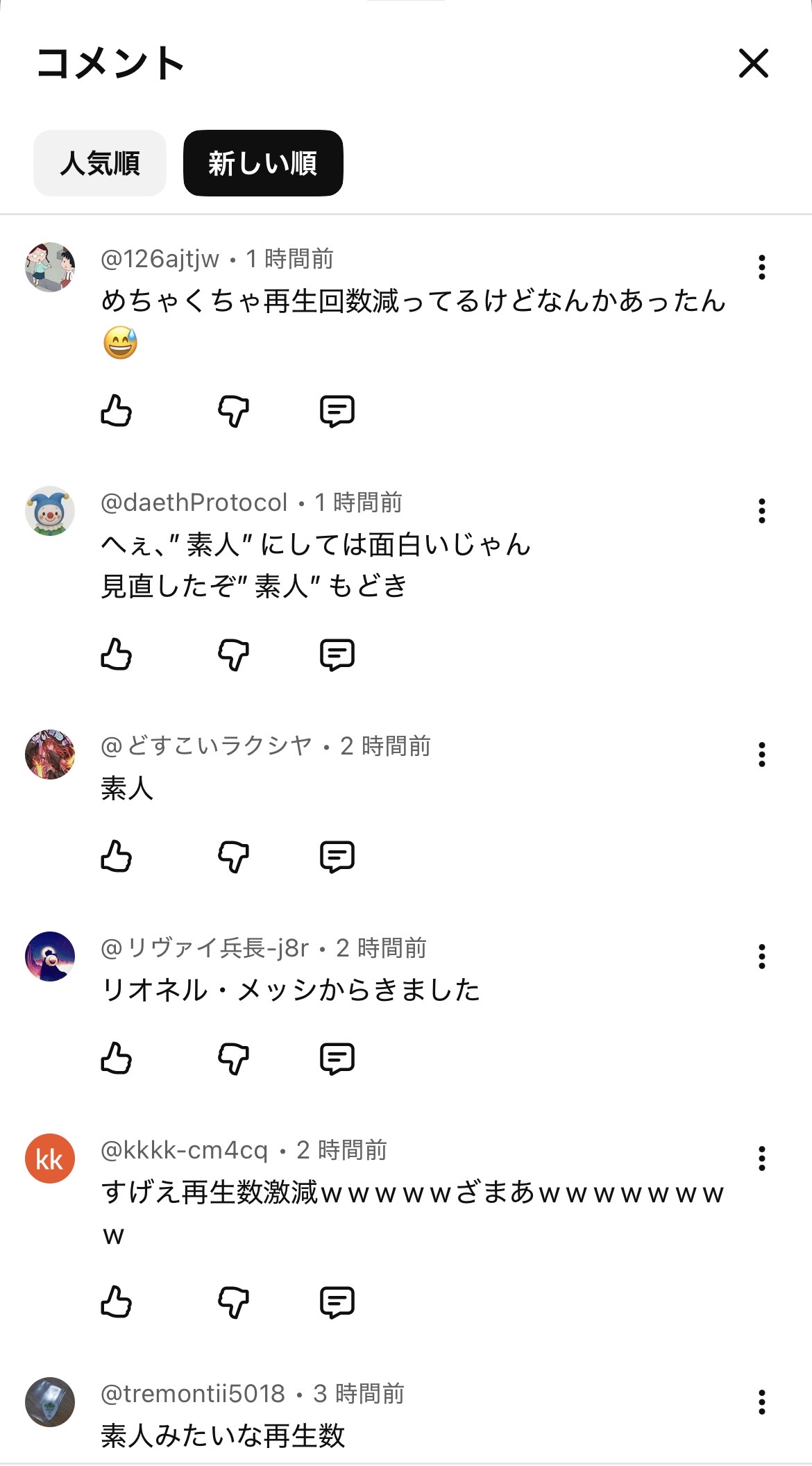Switch to 人気順 sorting
The image size is (812, 1466).
[x=100, y=163]
